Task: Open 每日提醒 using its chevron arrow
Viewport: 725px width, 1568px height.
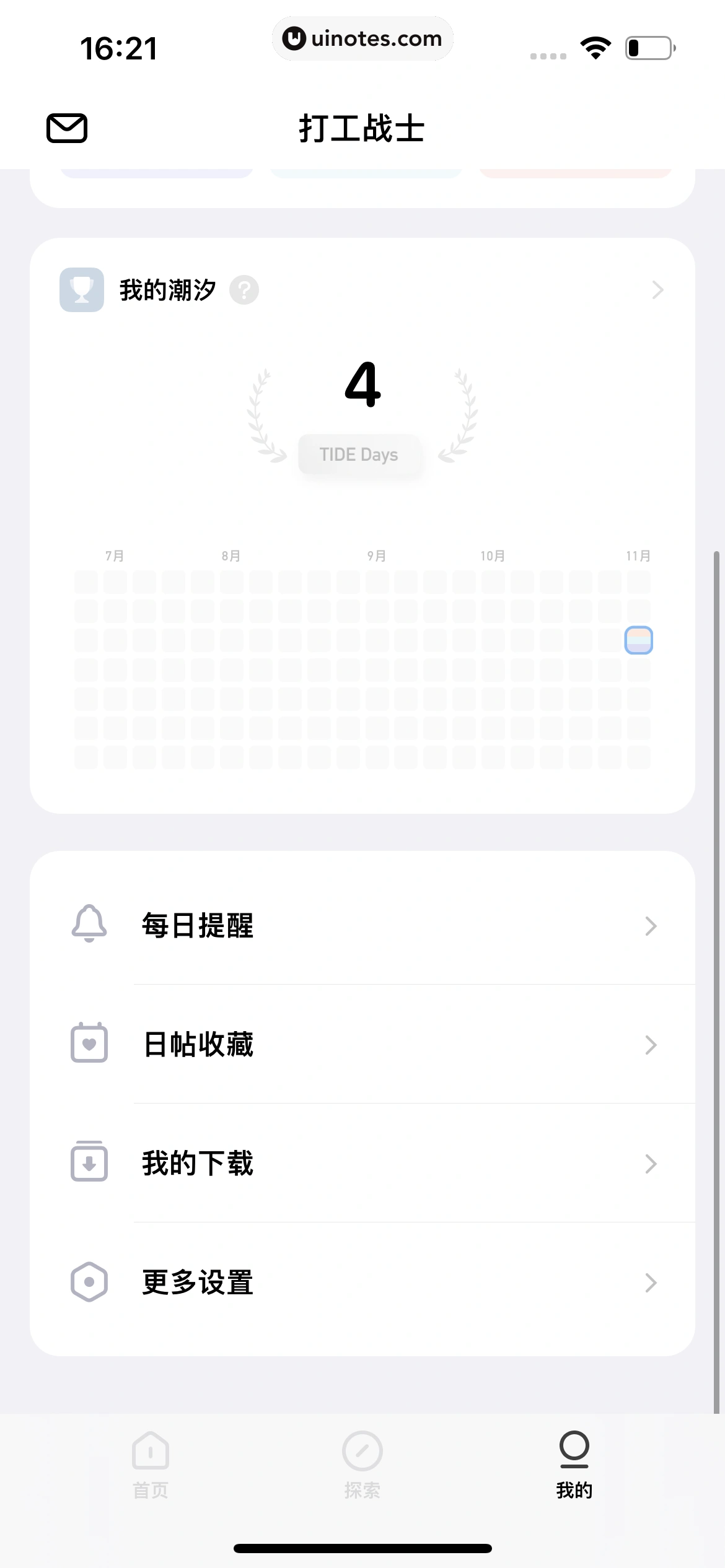Action: point(651,925)
